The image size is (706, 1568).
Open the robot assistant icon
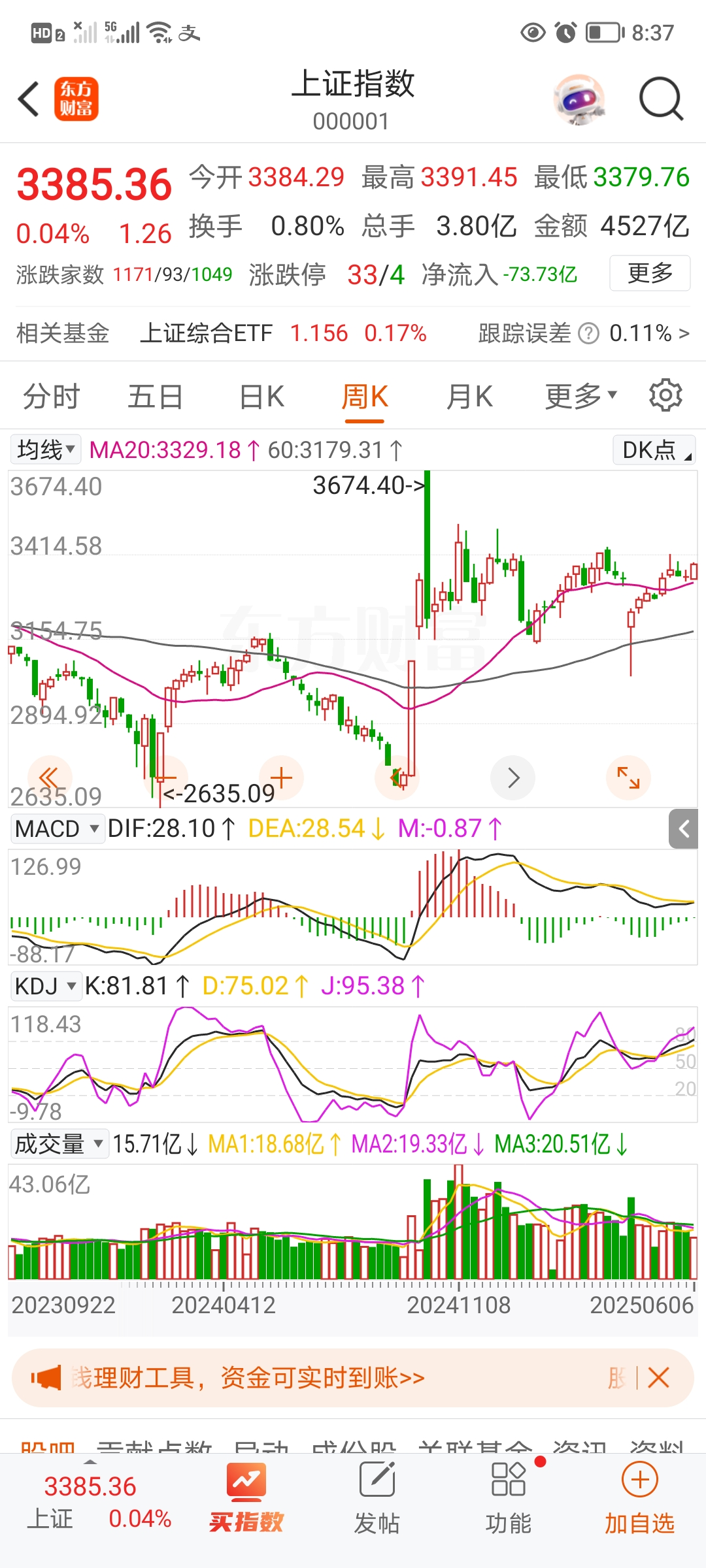[579, 99]
